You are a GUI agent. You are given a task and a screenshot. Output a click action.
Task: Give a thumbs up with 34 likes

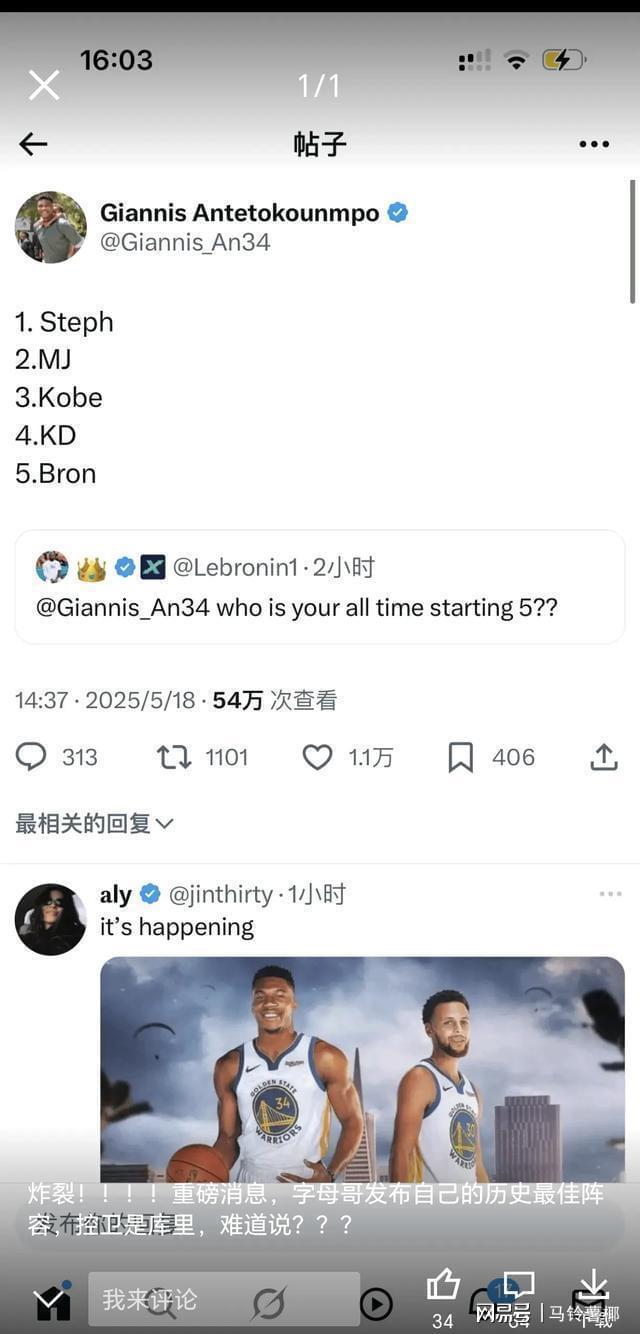coord(443,1288)
